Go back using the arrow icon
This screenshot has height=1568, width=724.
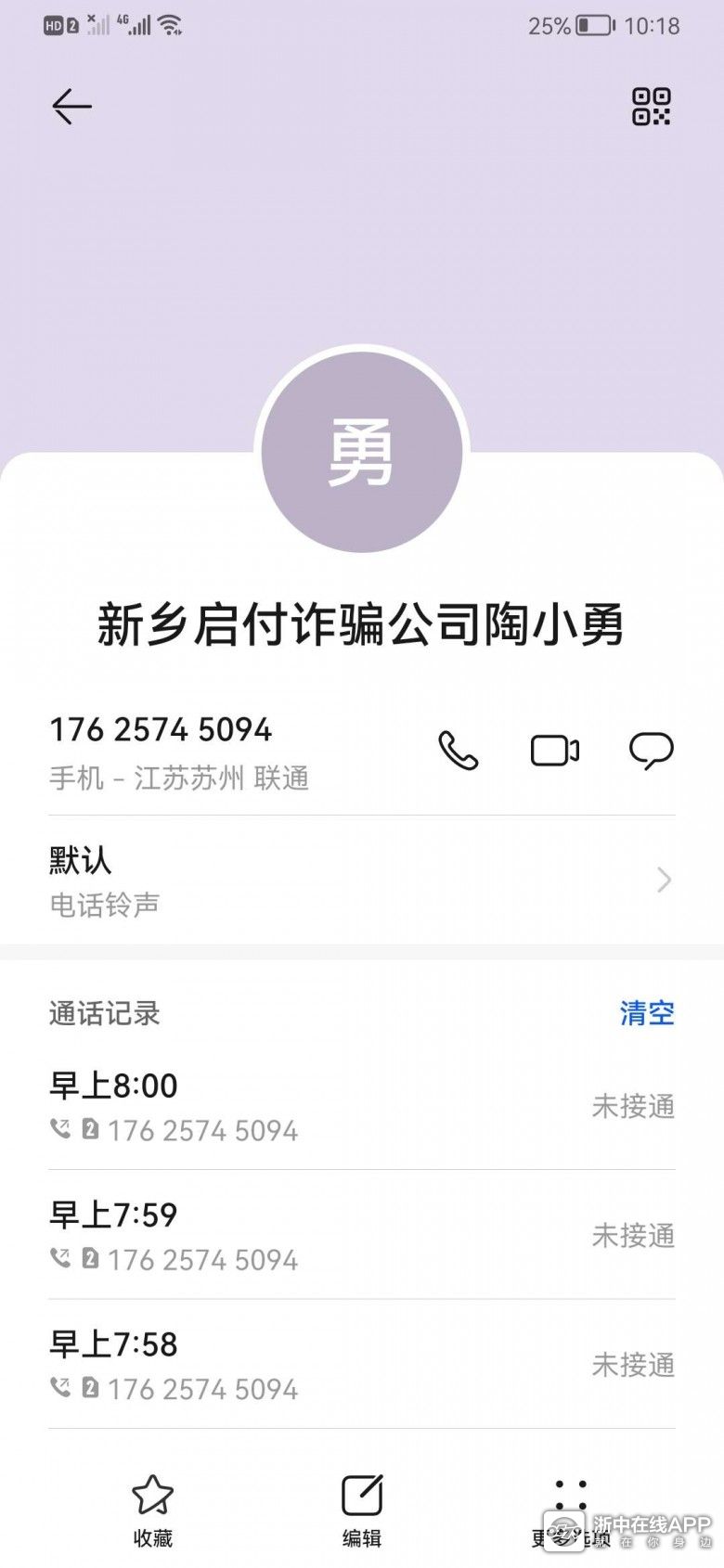tap(71, 107)
